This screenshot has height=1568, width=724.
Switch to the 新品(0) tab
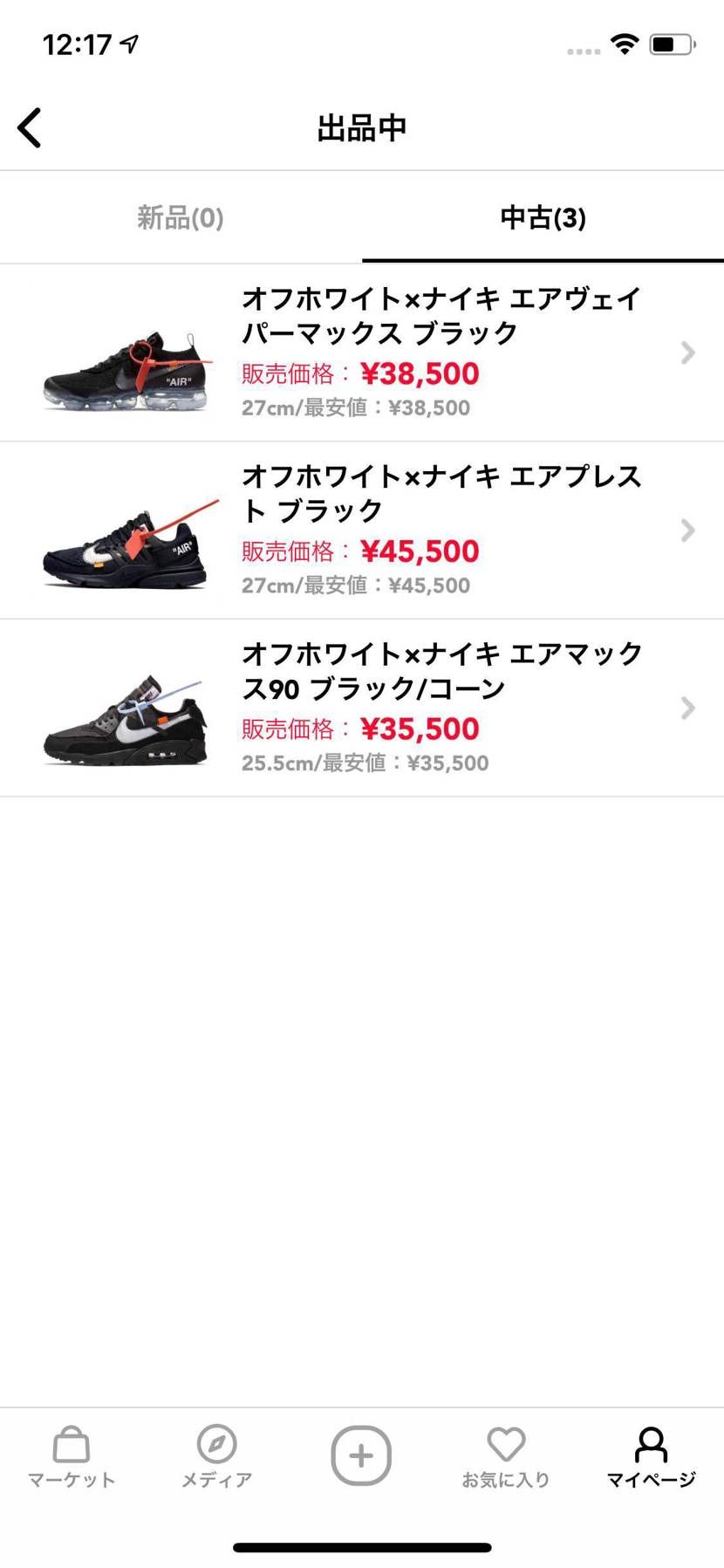tap(179, 217)
